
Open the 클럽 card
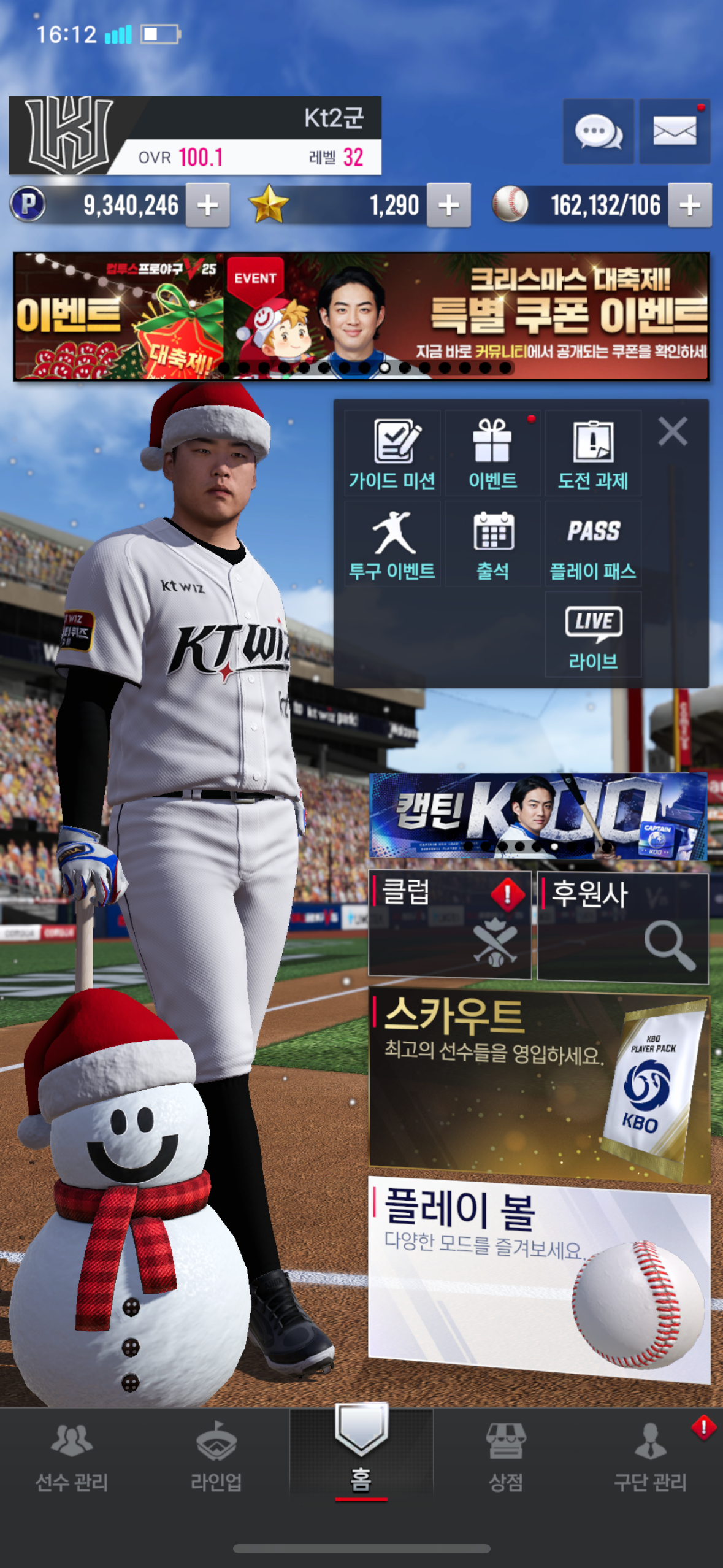449,924
